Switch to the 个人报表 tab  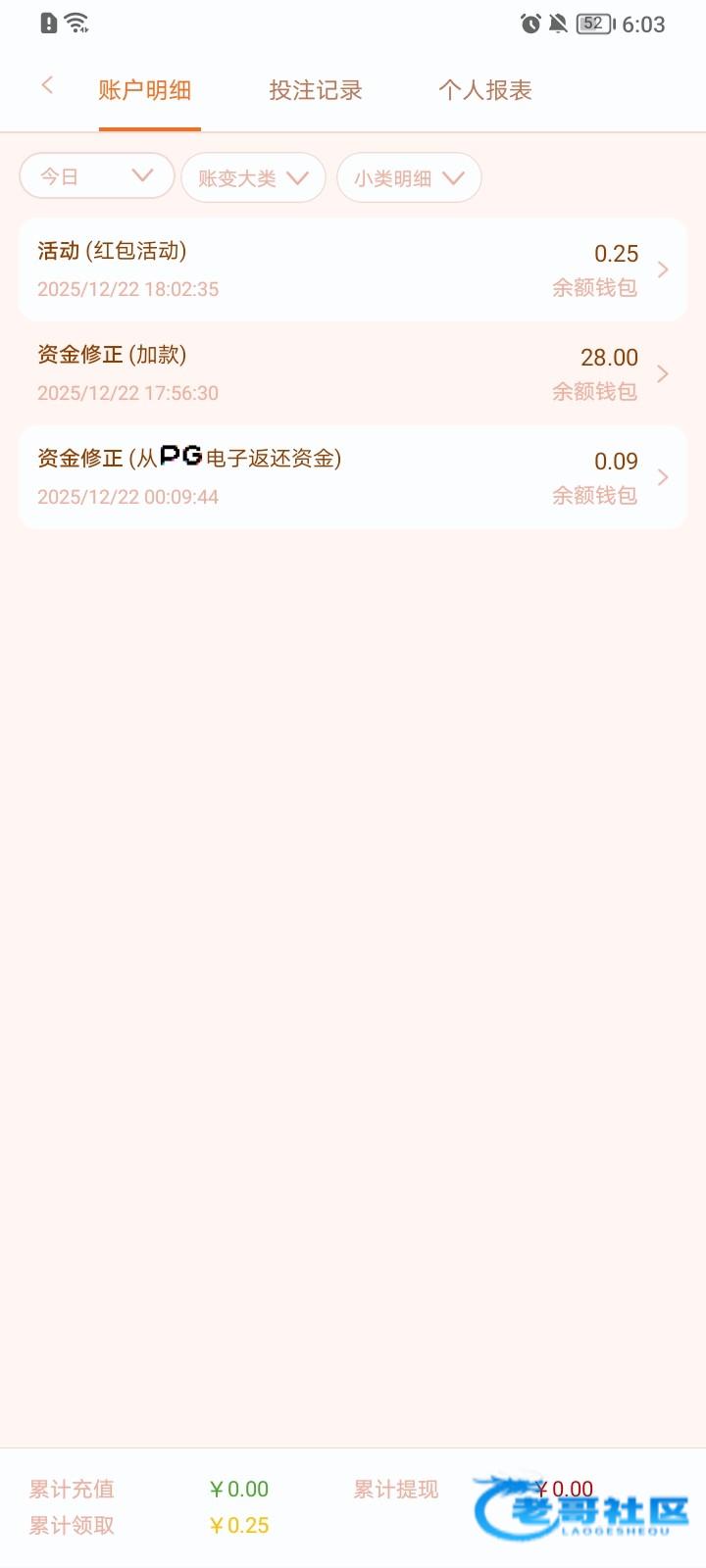(x=485, y=90)
